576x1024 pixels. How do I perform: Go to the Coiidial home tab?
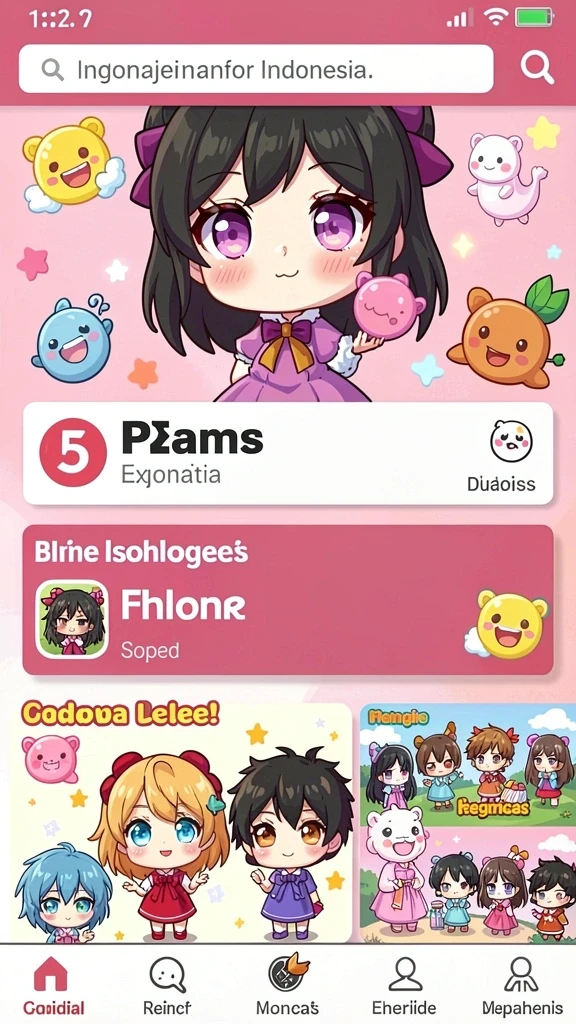pos(54,985)
